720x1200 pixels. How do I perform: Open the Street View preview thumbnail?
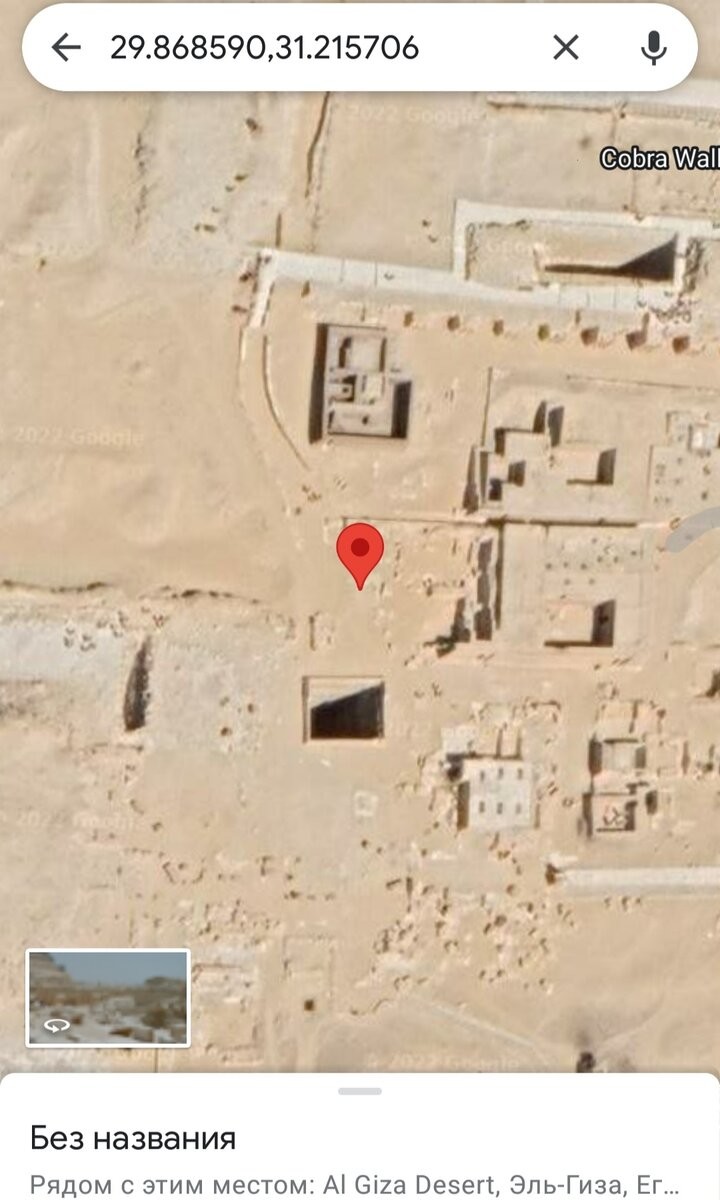pos(108,997)
